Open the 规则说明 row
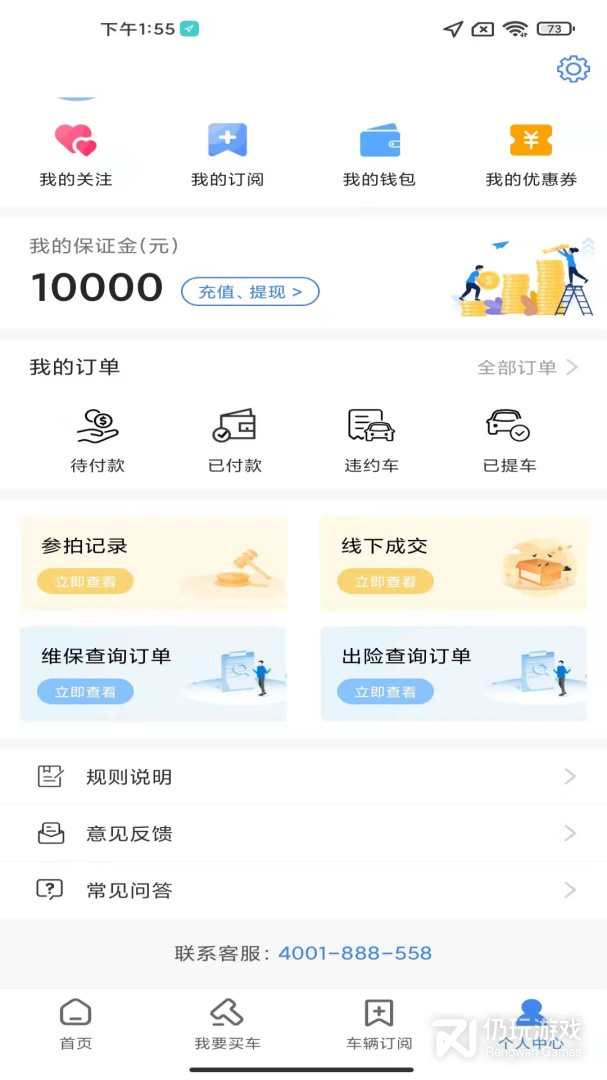Viewport: 607px width, 1080px height. pyautogui.click(x=303, y=777)
